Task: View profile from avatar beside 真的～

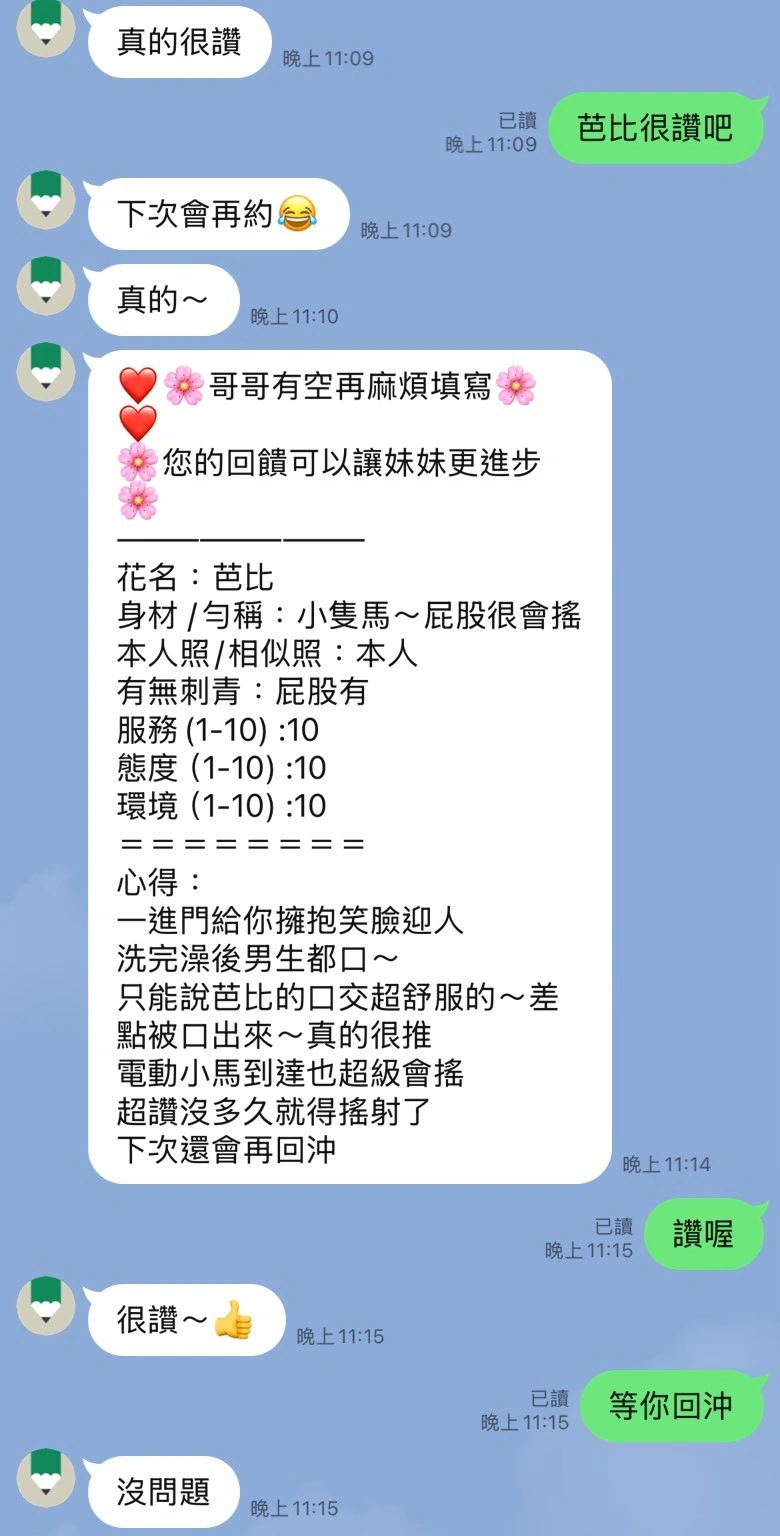Action: 46,286
